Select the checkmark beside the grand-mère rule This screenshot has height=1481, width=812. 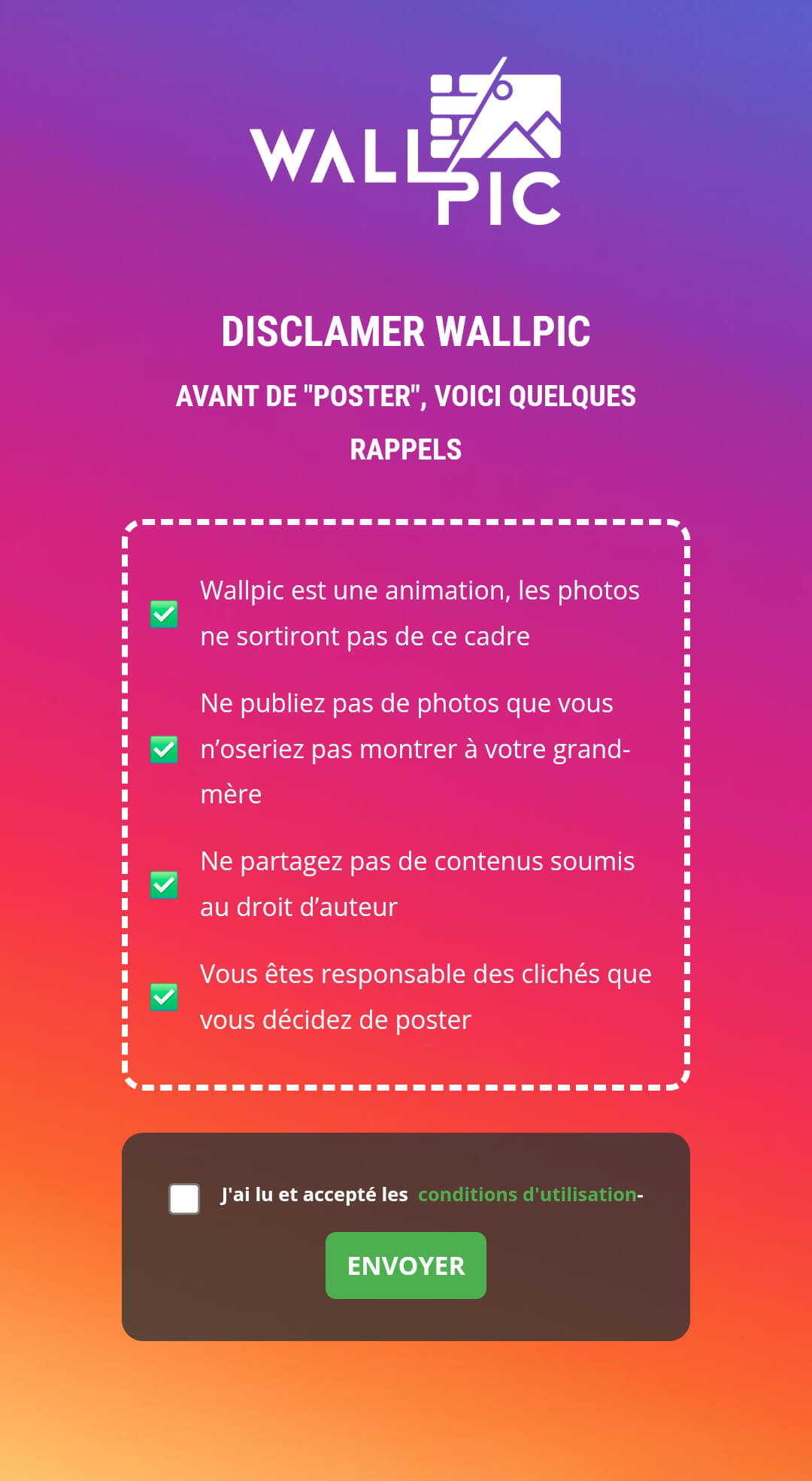pos(162,749)
